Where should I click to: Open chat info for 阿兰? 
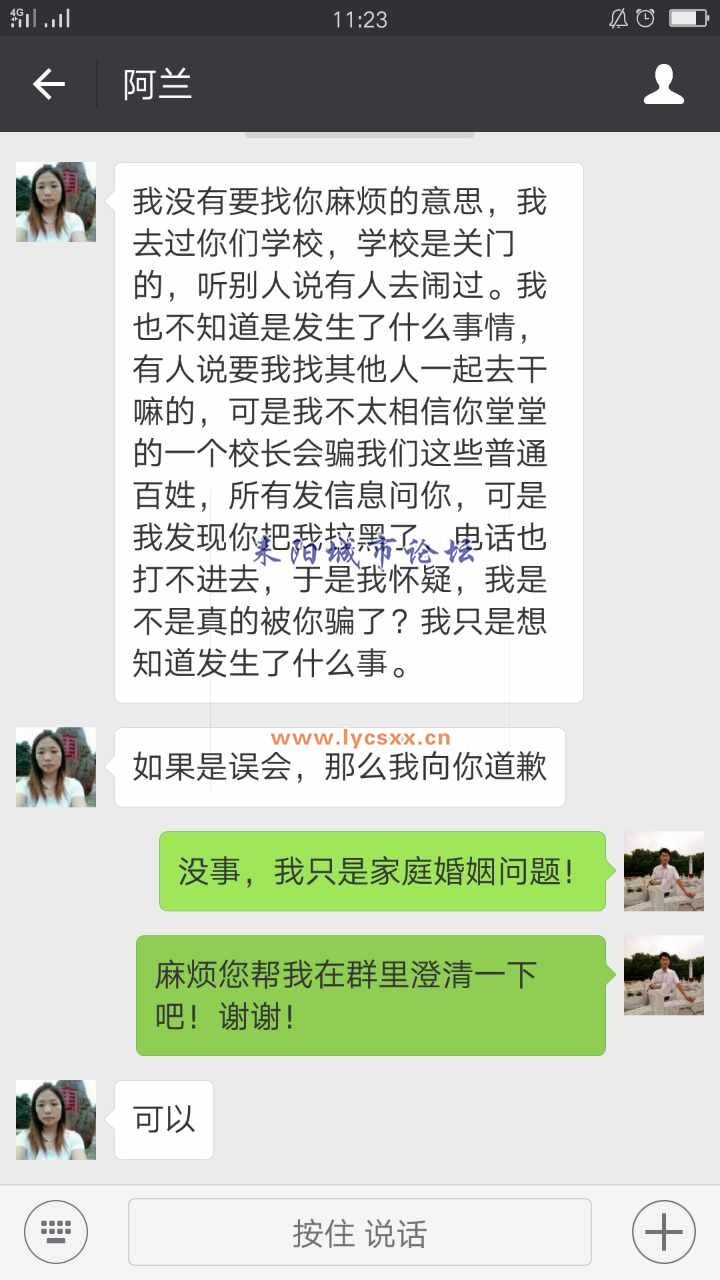664,84
